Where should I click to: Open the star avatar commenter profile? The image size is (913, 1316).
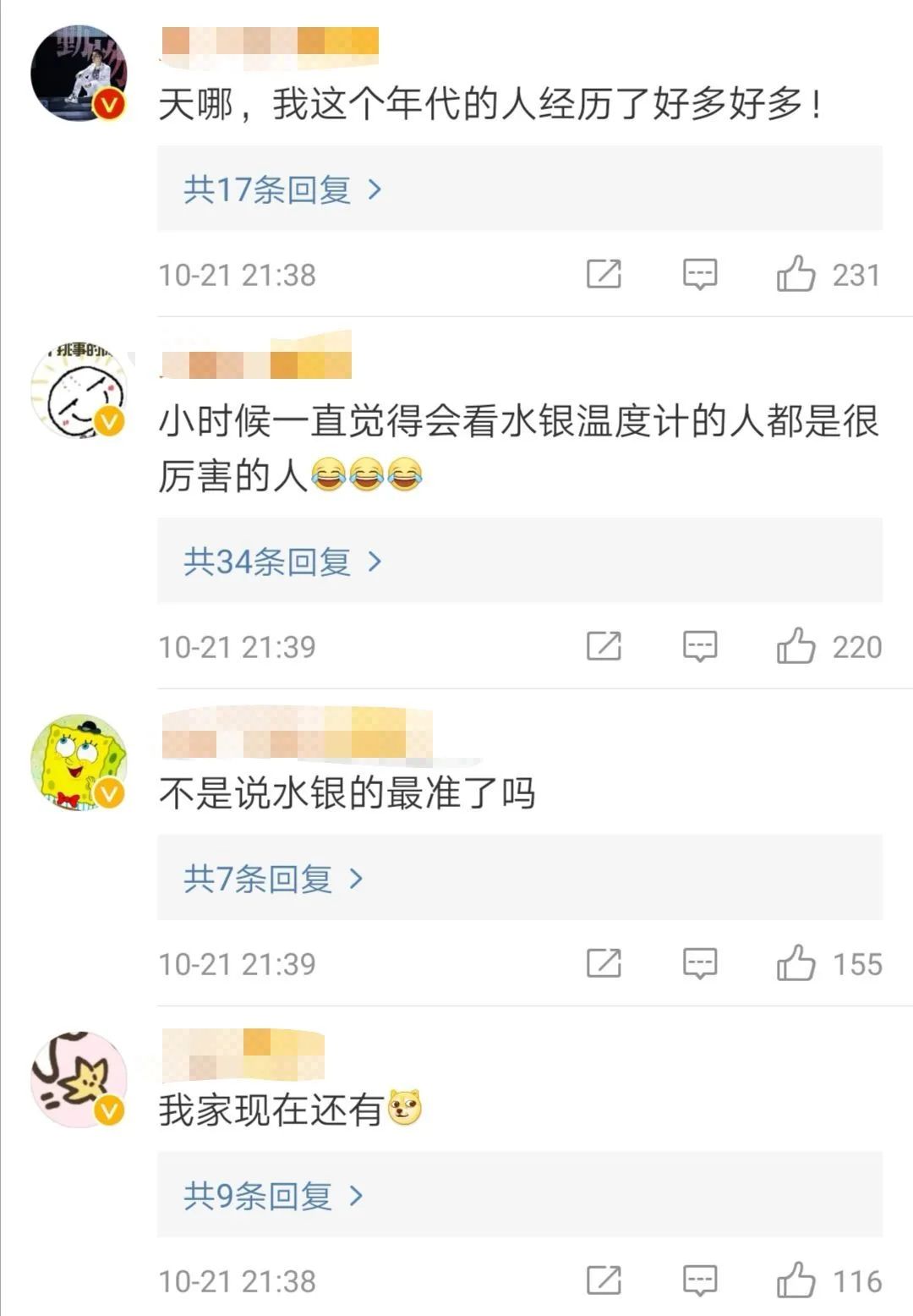point(79,1079)
